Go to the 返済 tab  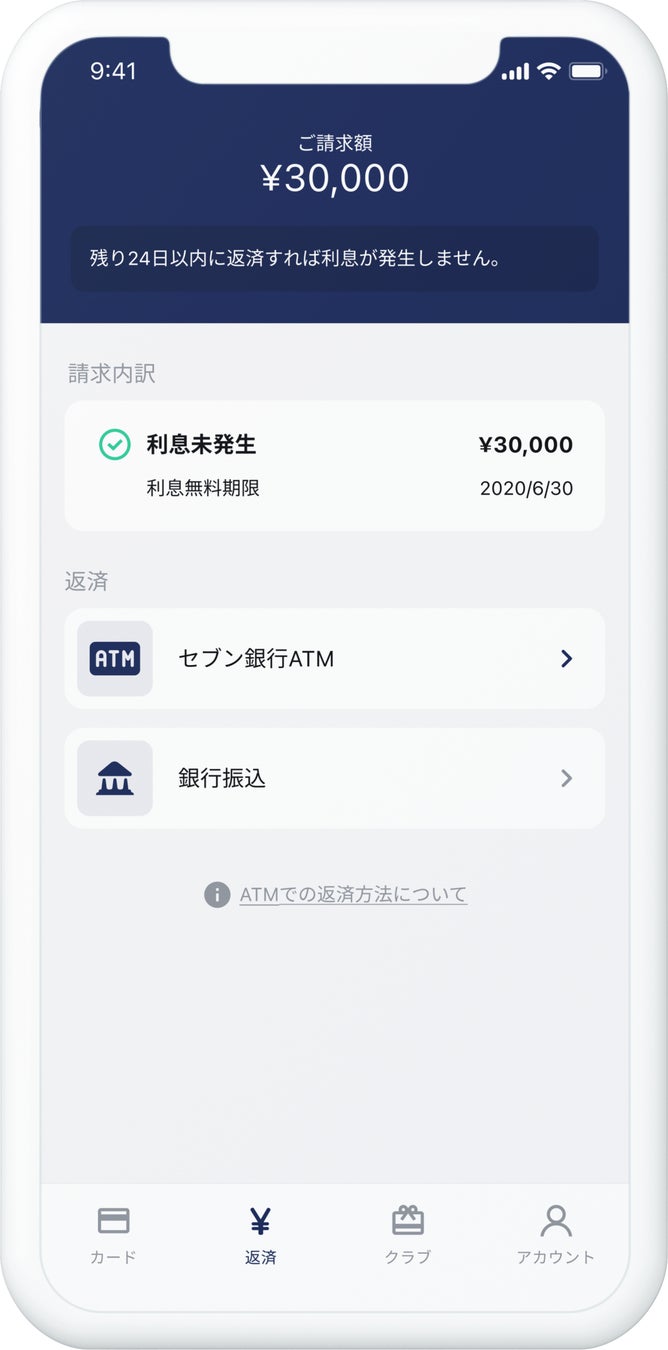[x=260, y=1235]
